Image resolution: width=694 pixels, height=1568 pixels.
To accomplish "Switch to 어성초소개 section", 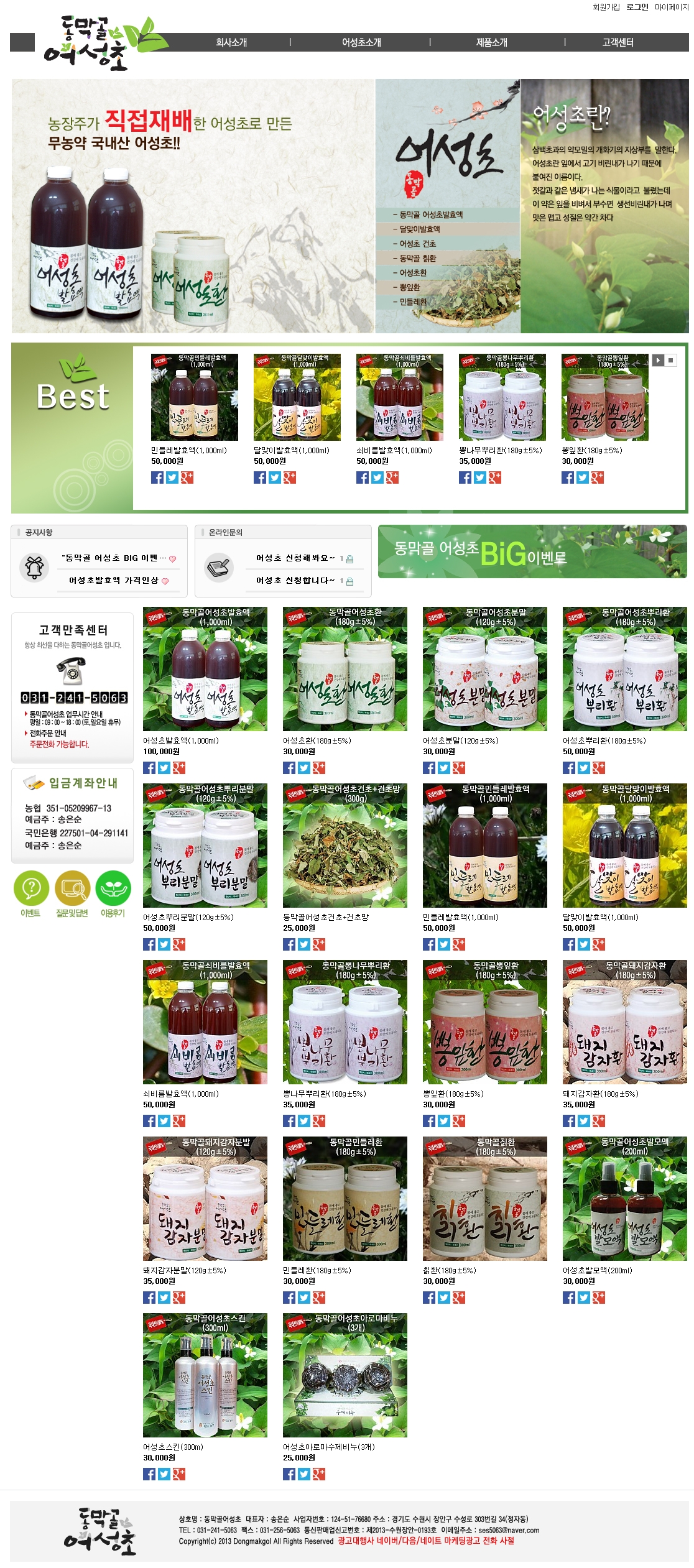I will click(361, 42).
